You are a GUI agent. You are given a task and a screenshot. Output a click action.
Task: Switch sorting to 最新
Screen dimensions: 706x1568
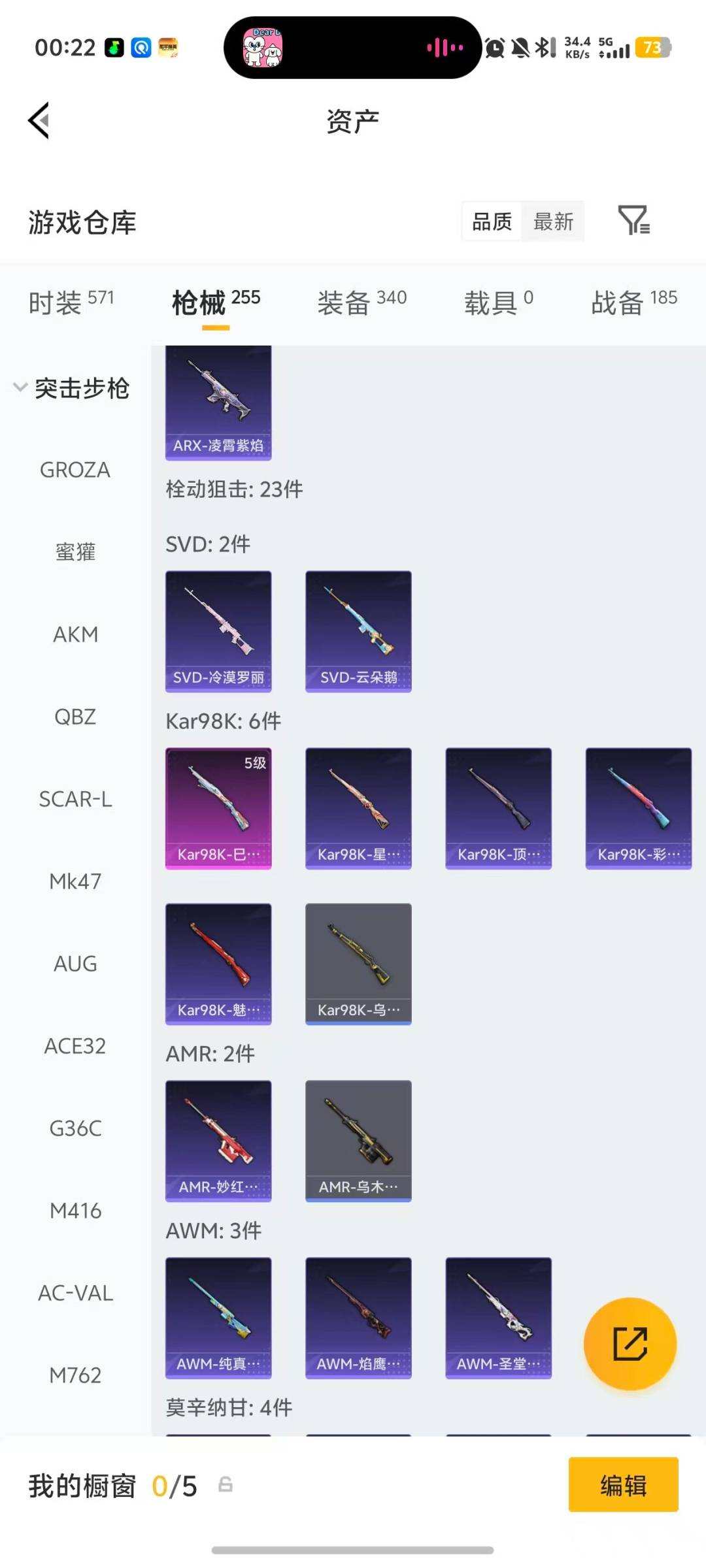pos(553,221)
